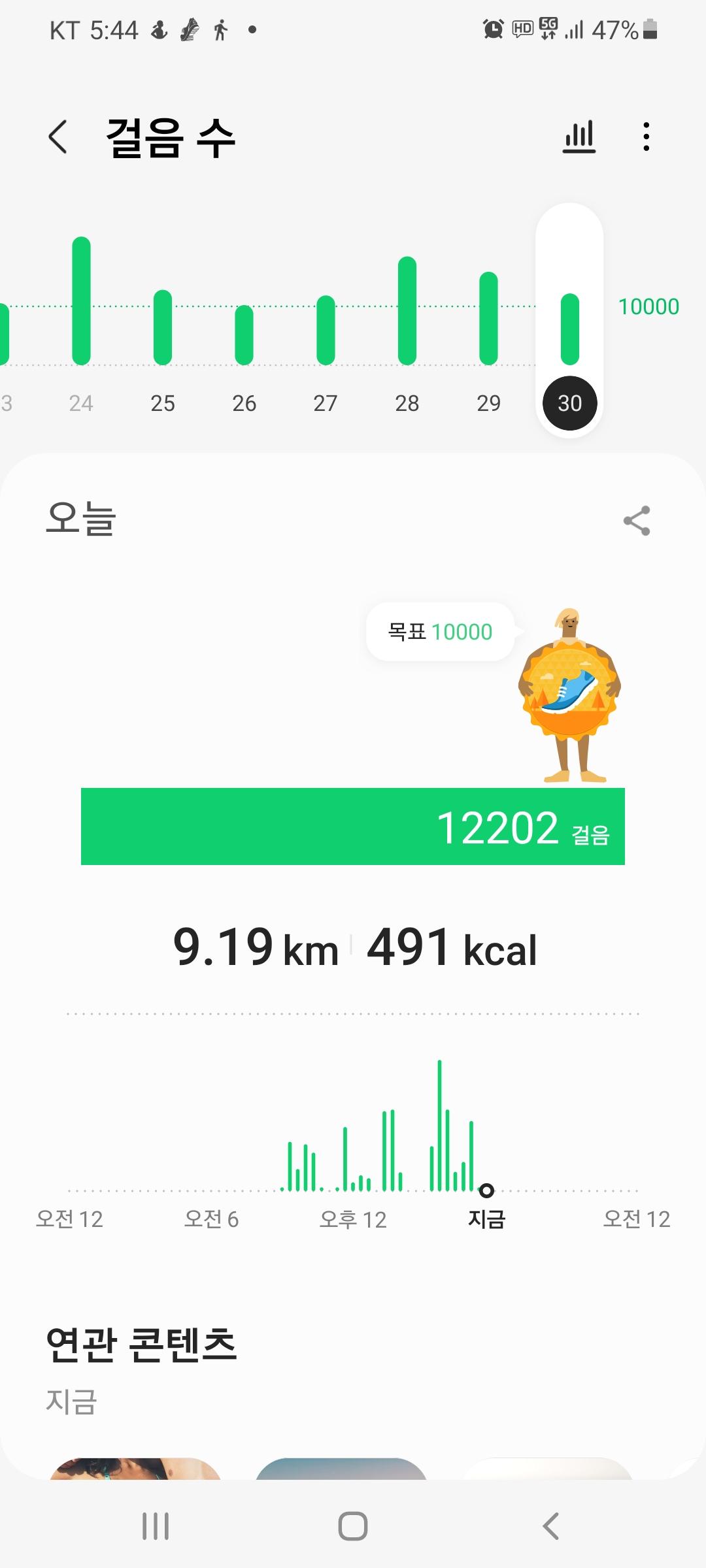The image size is (706, 1568).
Task: Open the step trends chart icon
Action: (579, 137)
